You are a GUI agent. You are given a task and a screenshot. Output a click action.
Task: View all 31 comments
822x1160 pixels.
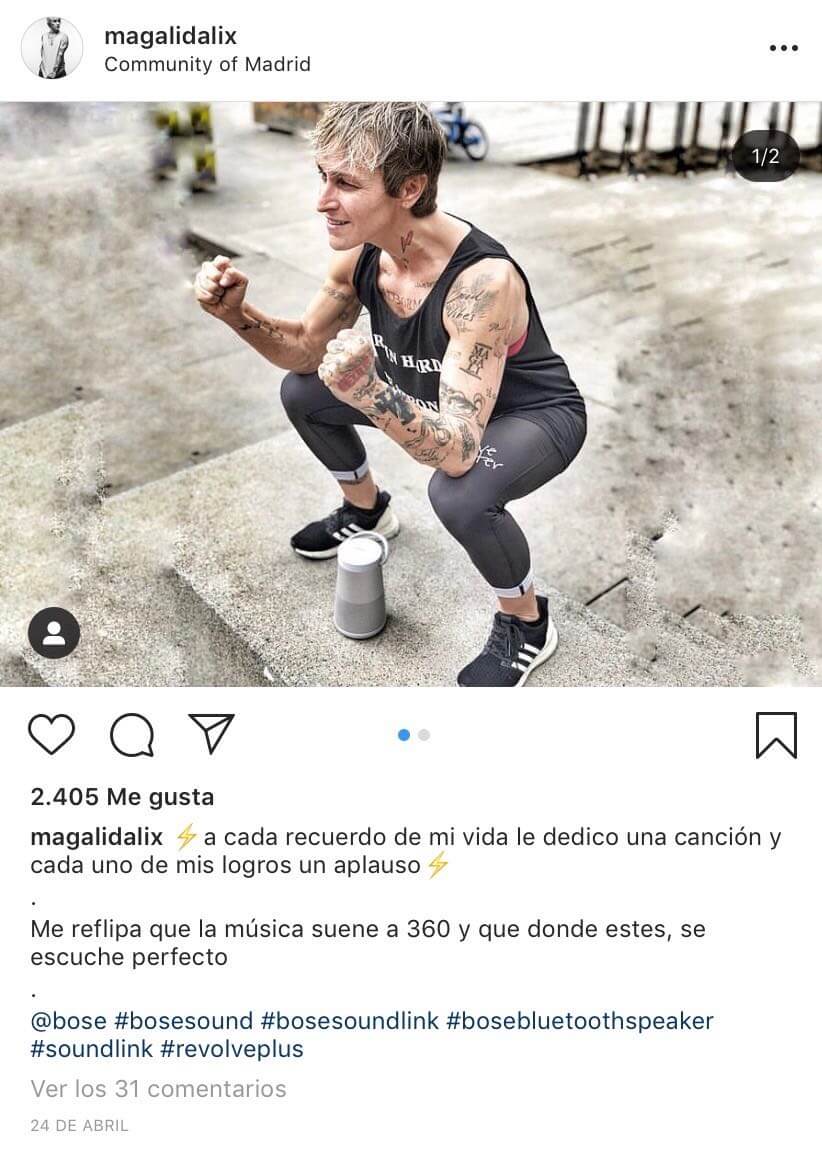[x=158, y=1088]
